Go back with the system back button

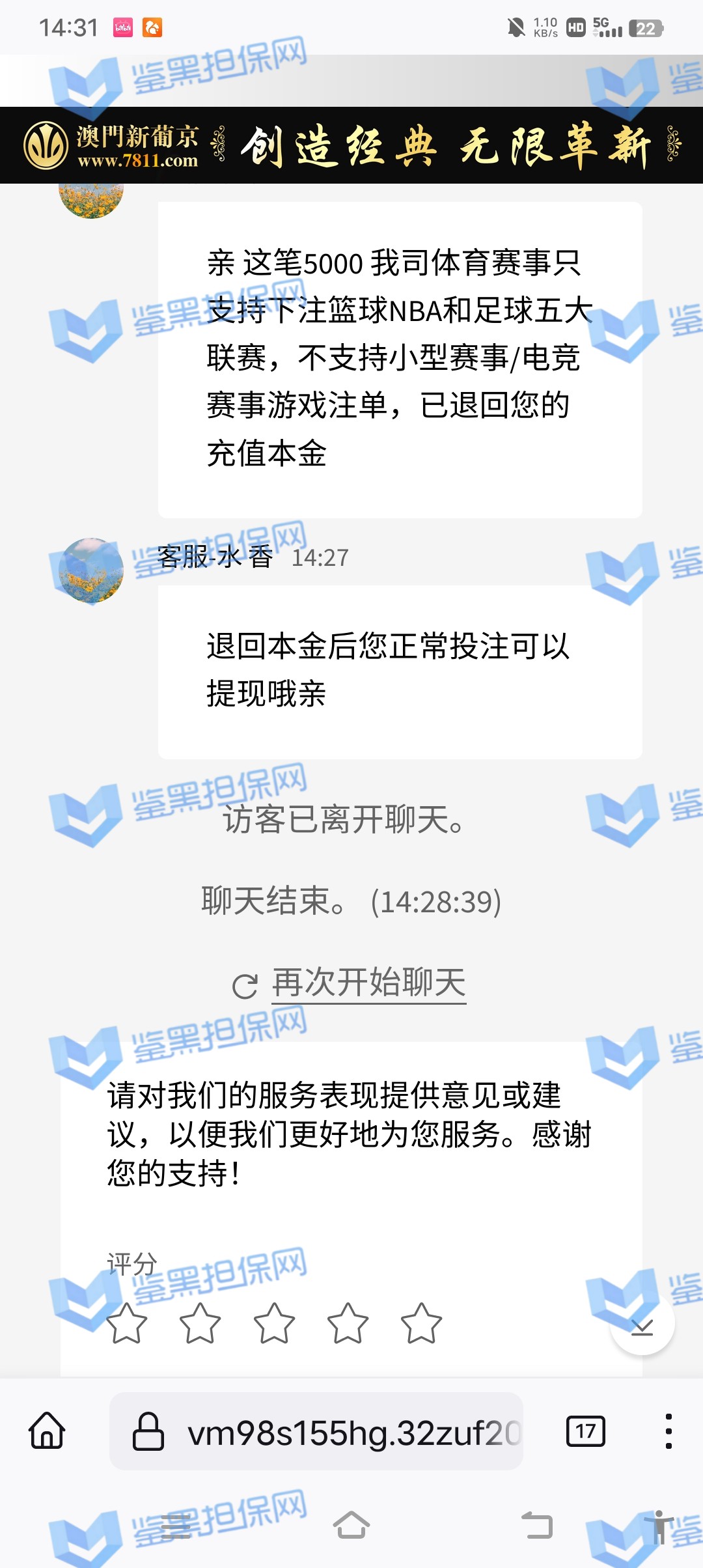coord(537,1525)
